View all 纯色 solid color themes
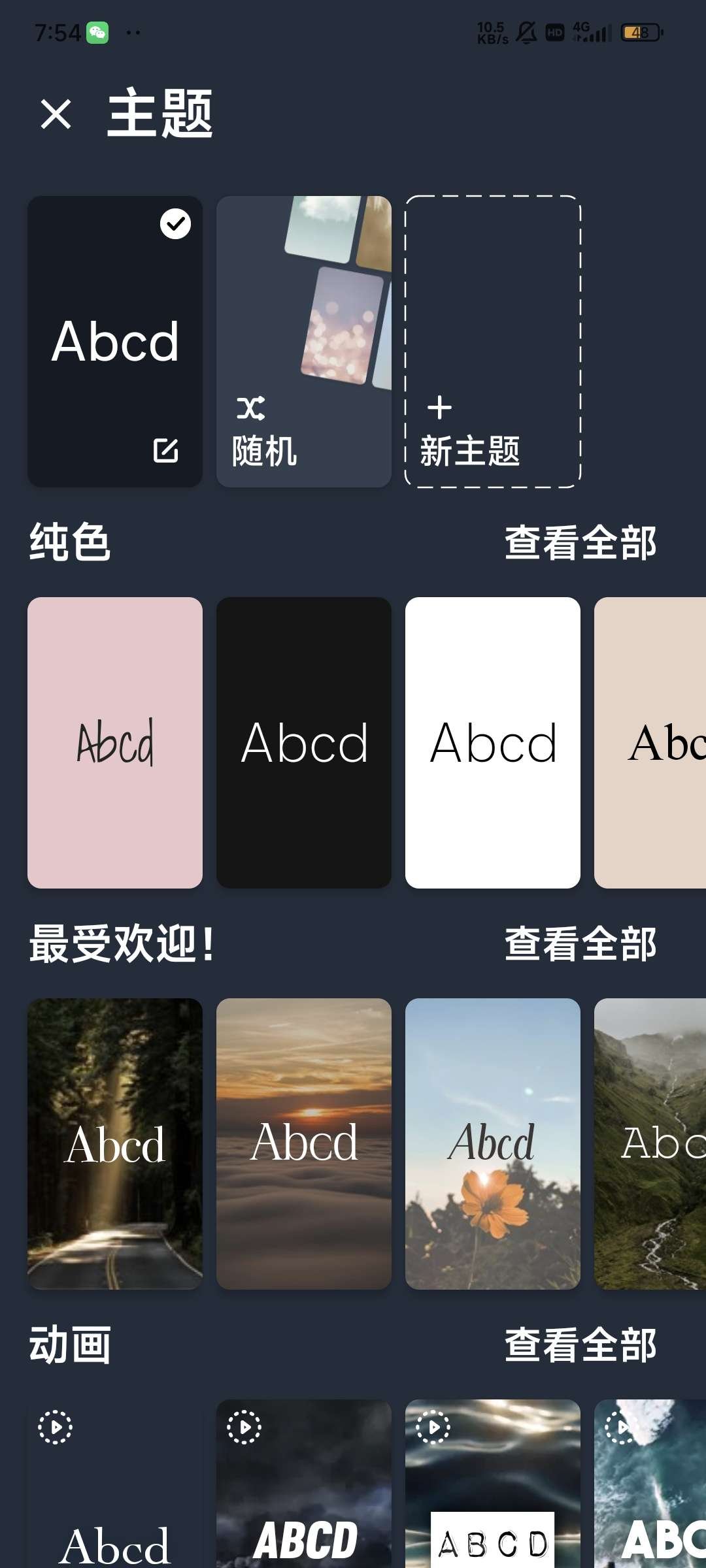This screenshot has width=706, height=1568. click(580, 543)
